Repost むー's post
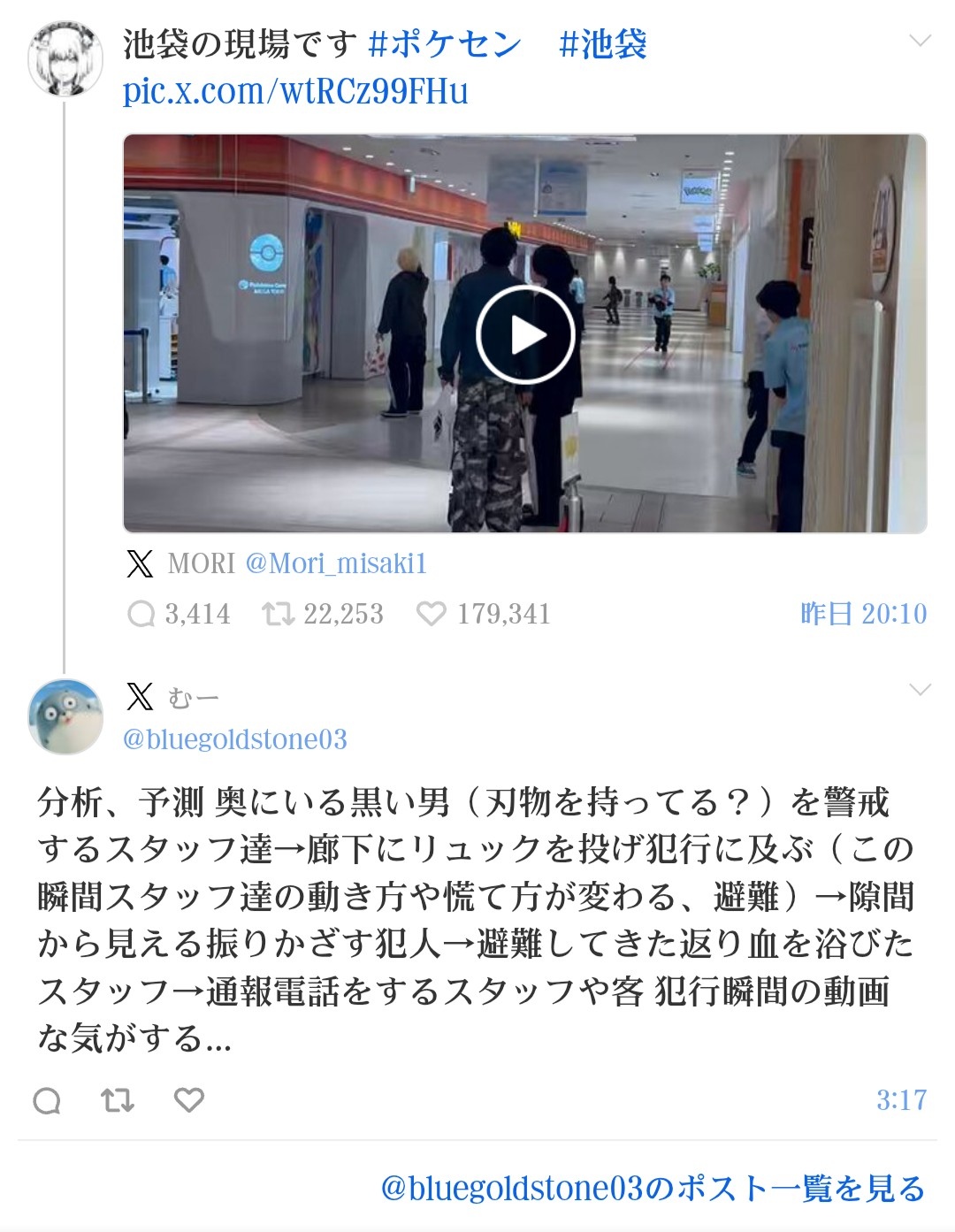955x1232 pixels. (118, 1101)
